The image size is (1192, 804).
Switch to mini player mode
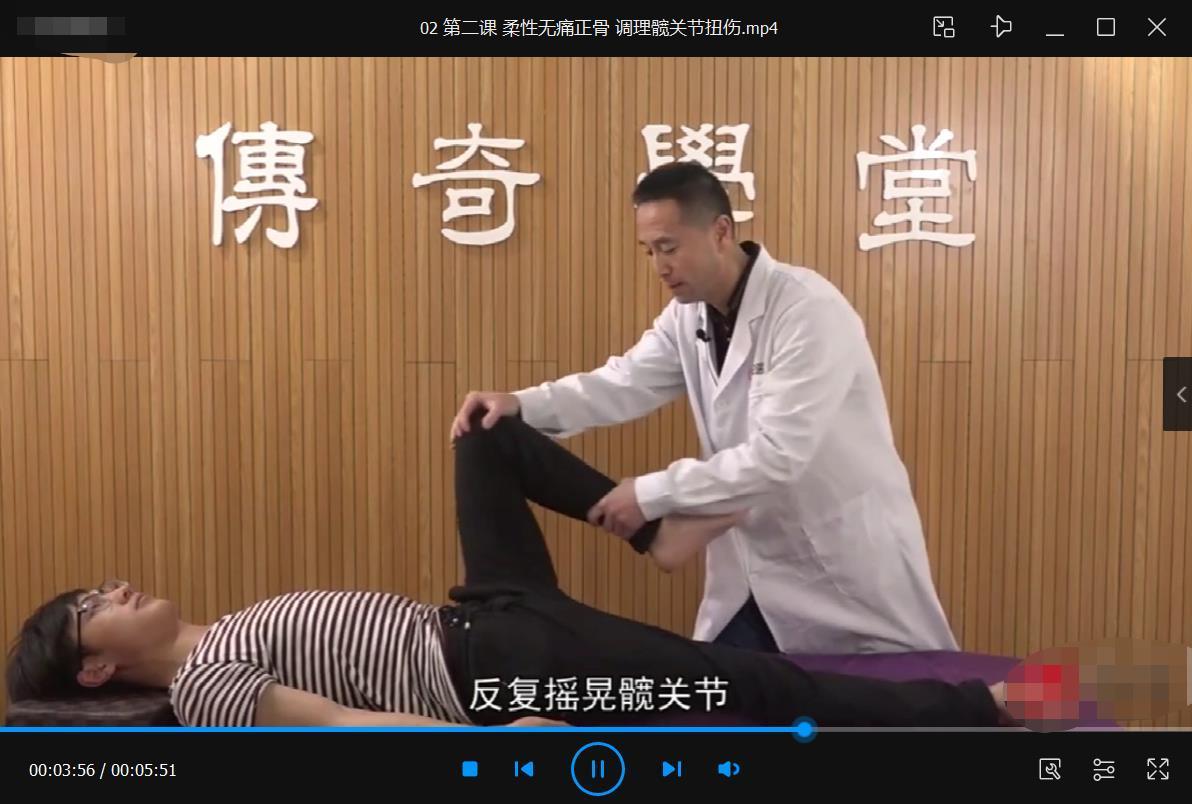[x=944, y=28]
